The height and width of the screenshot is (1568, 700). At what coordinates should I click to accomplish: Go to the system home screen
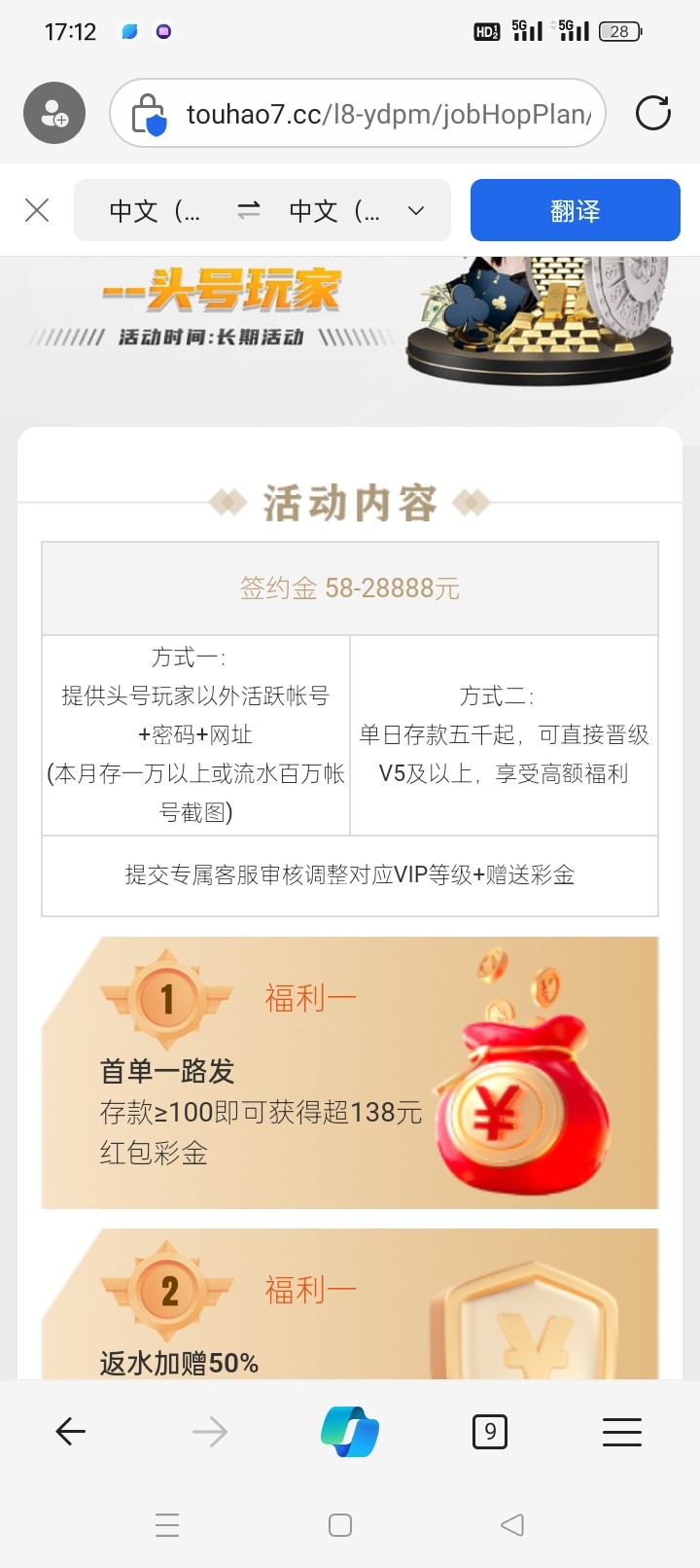[340, 1524]
